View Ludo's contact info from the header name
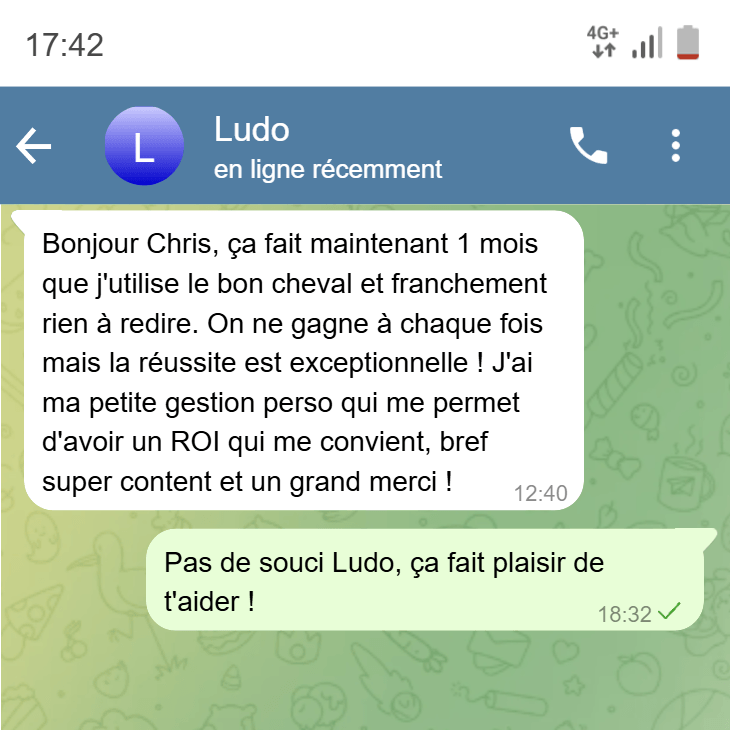 coord(252,130)
